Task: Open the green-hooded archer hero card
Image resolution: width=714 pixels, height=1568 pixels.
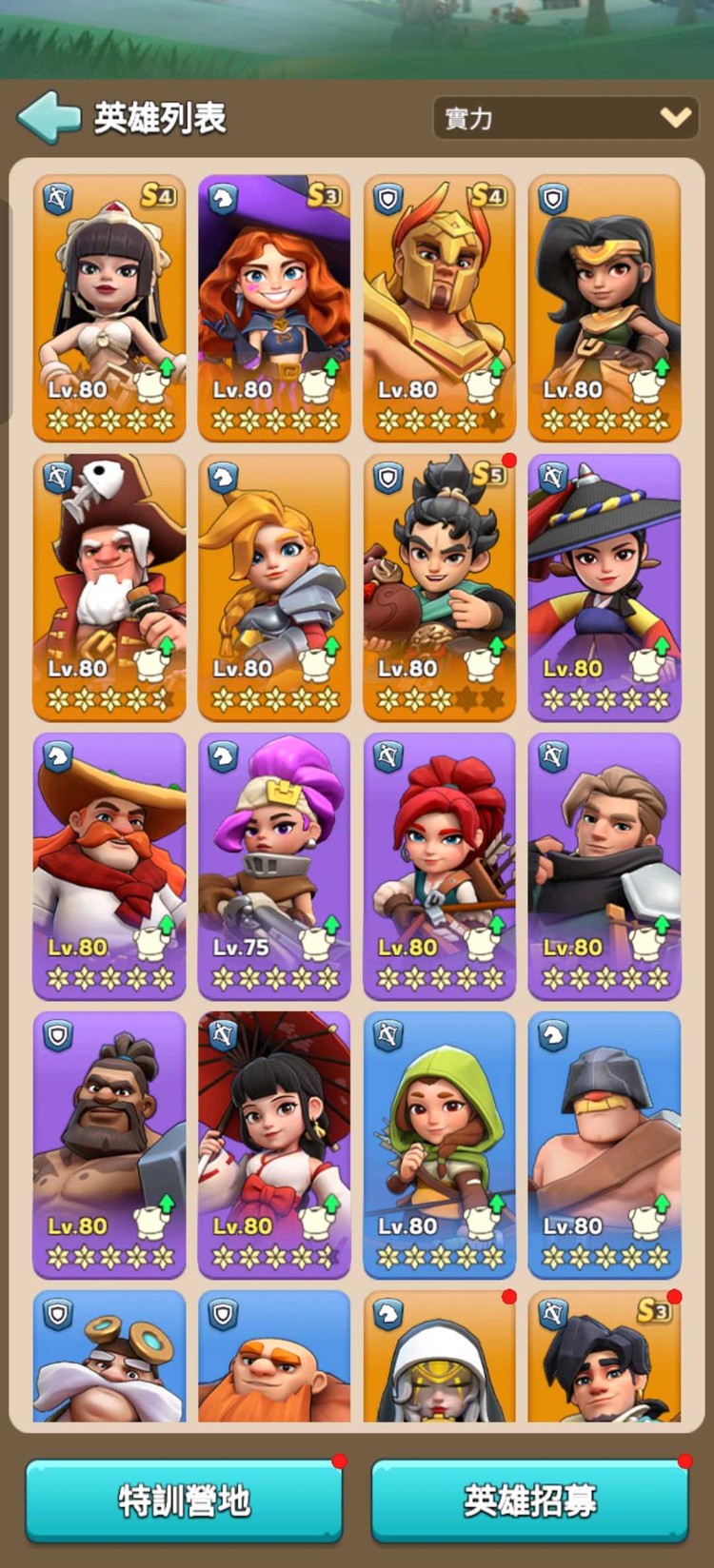Action: [439, 1142]
